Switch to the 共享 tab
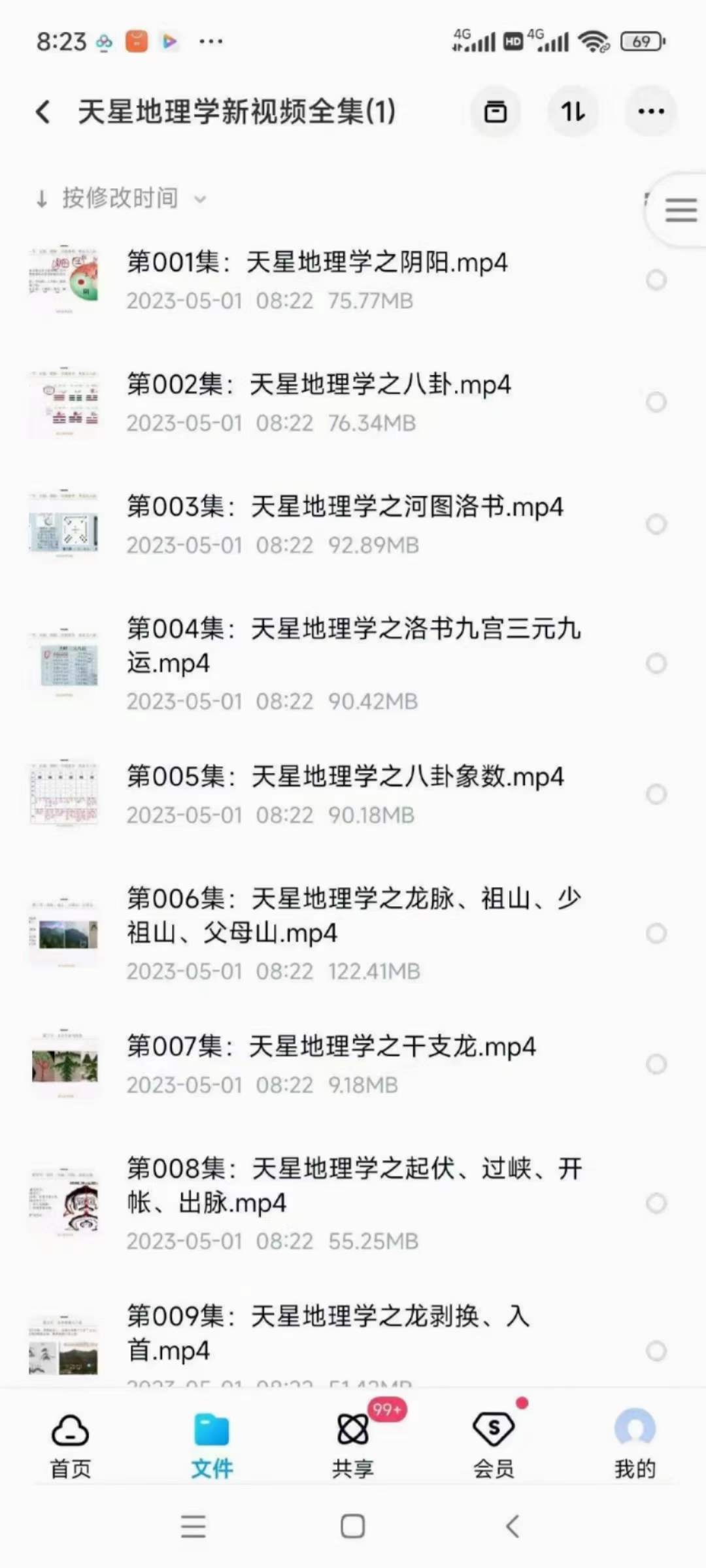 click(x=353, y=1445)
